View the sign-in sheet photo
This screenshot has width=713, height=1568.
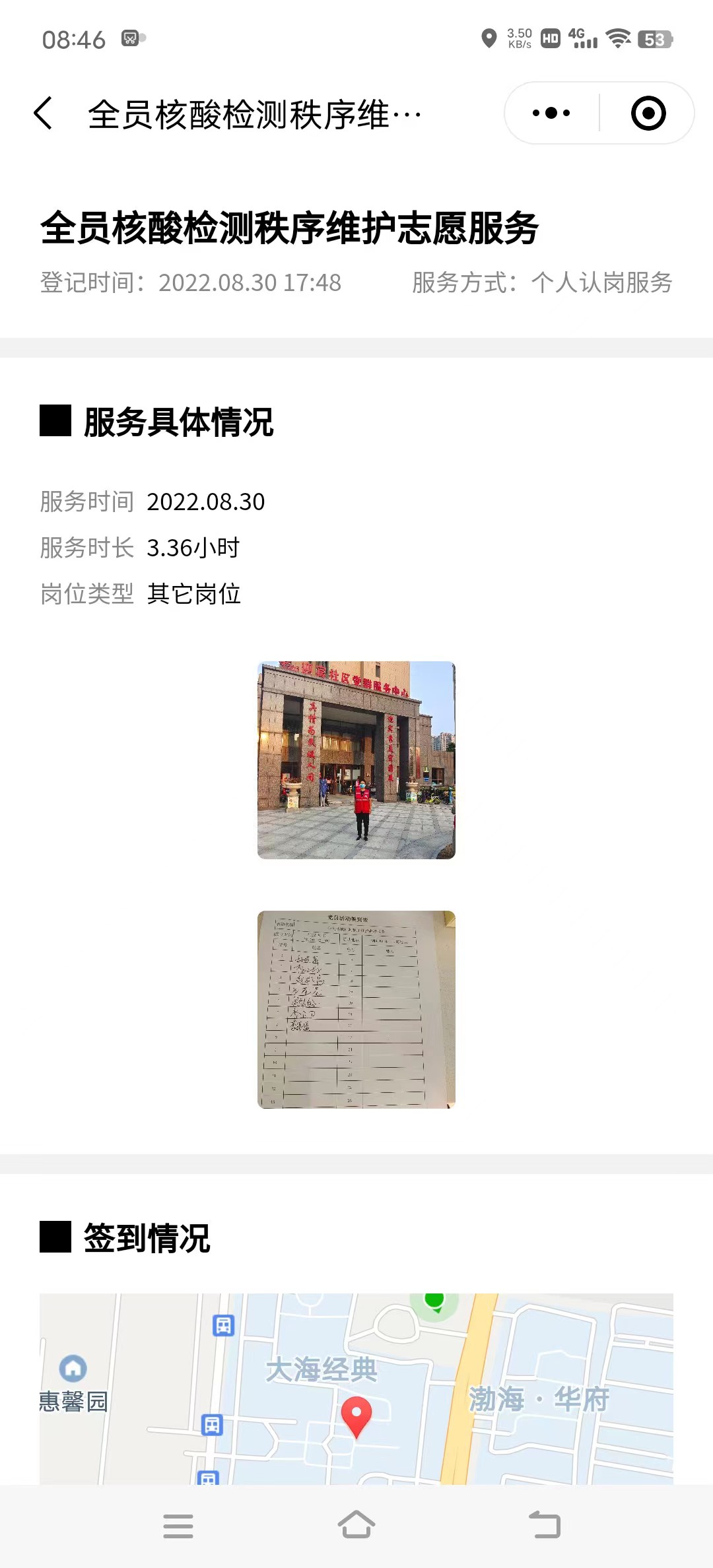[x=356, y=1010]
